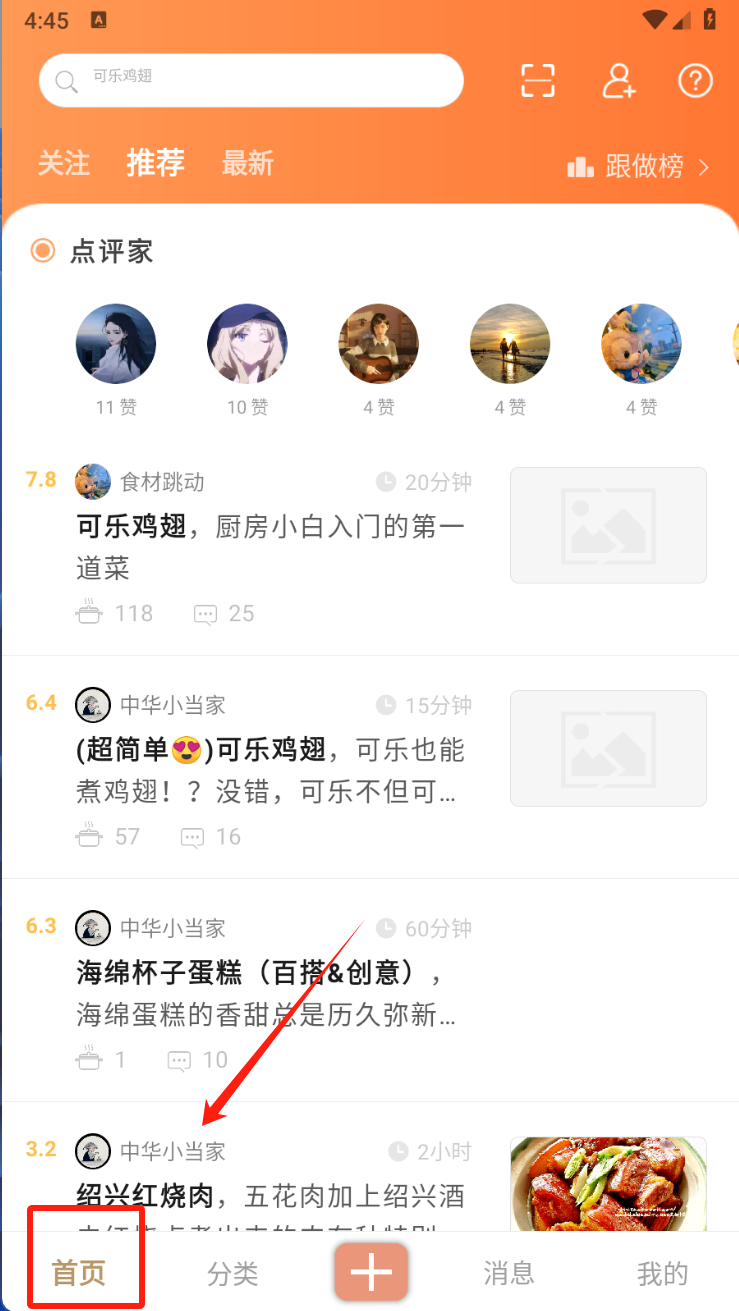Image resolution: width=739 pixels, height=1311 pixels.
Task: View the reviewer avatar with 10 赞
Action: [247, 344]
